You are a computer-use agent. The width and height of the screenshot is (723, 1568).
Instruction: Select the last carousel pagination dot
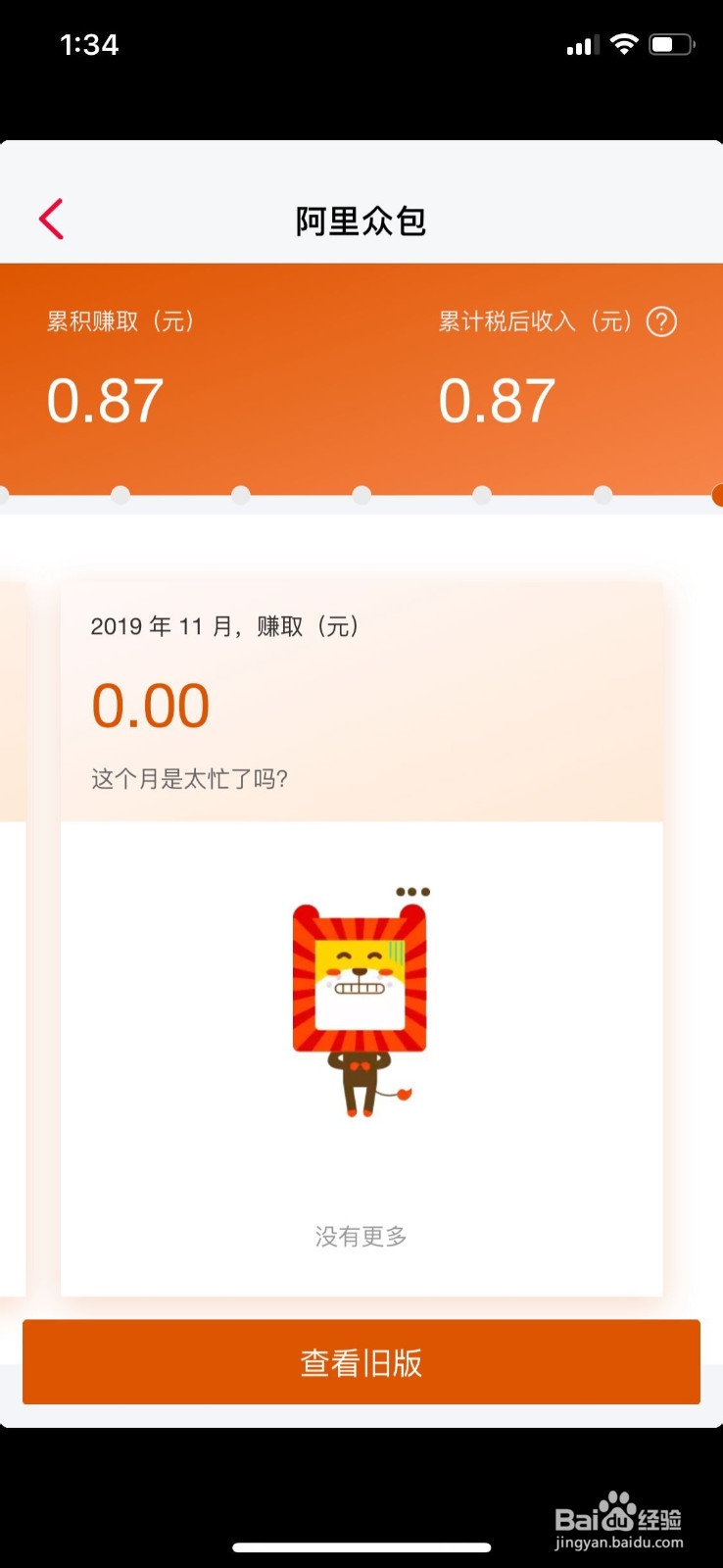[x=718, y=496]
